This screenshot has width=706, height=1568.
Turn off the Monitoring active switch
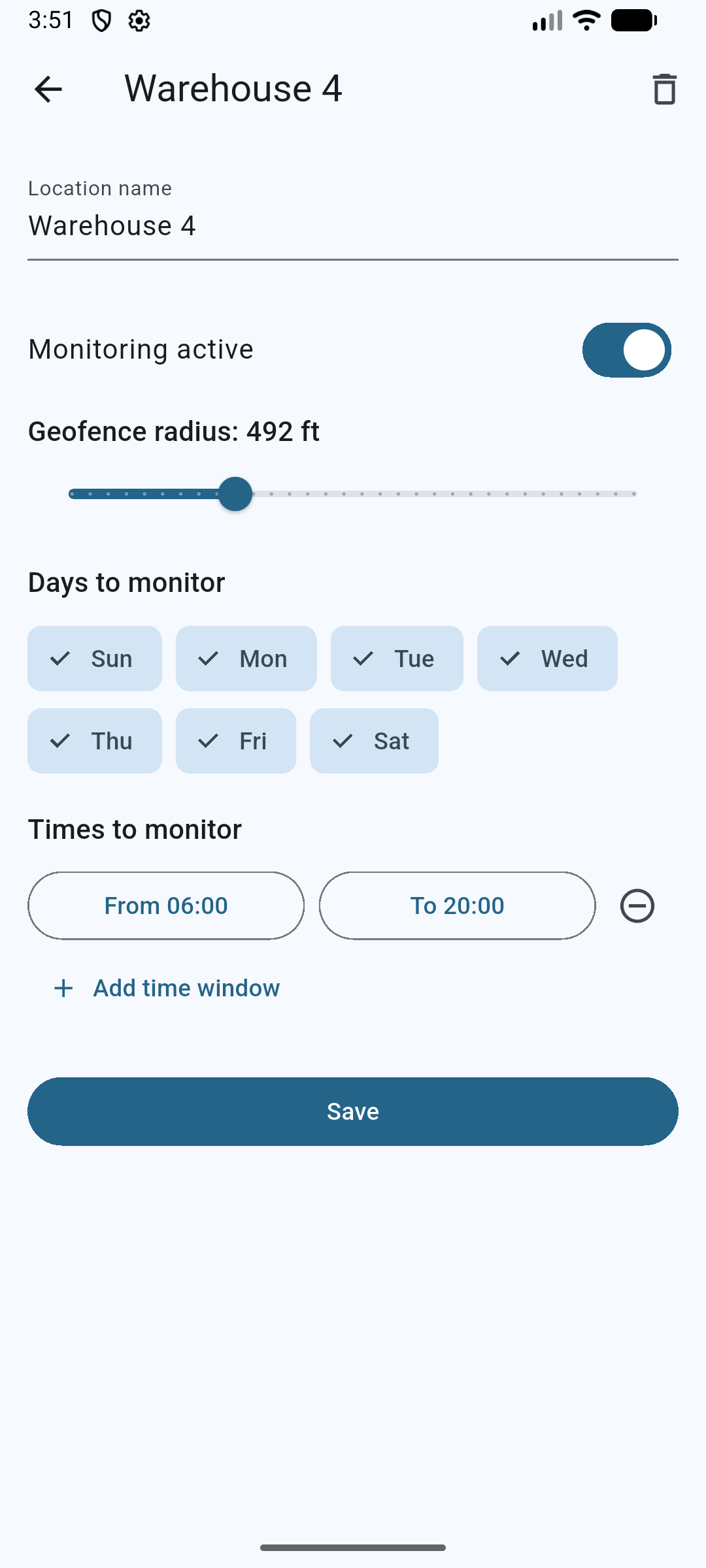click(627, 350)
